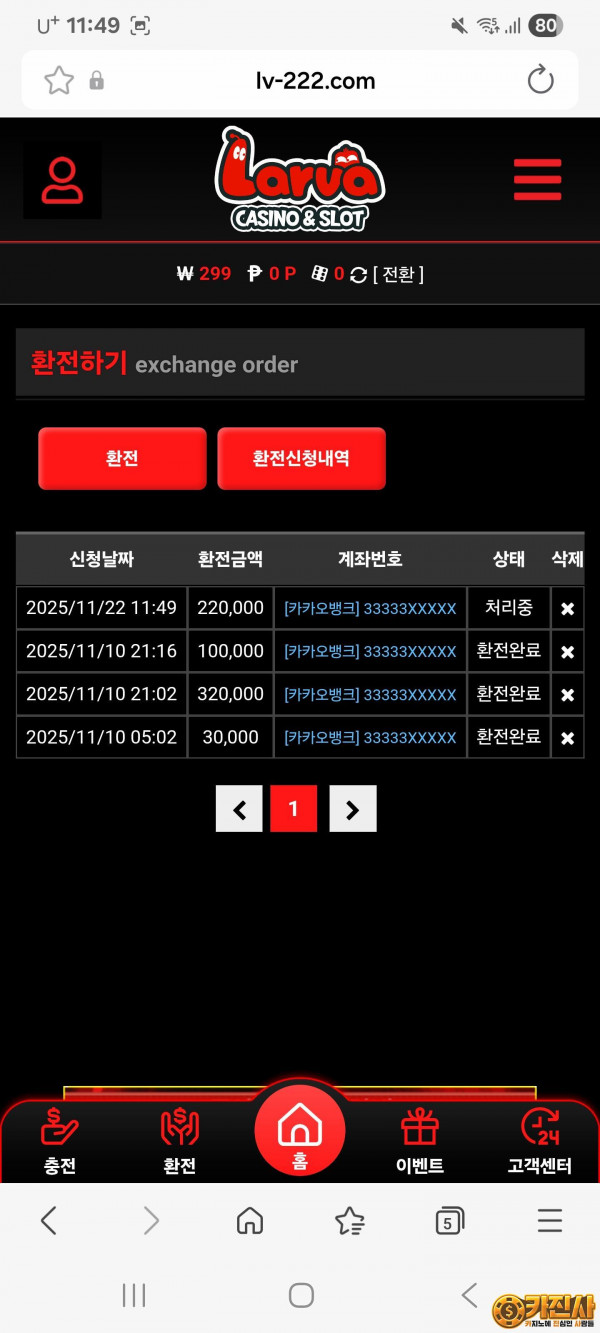
Task: Open the browser tabs switcher
Action: tap(449, 1220)
